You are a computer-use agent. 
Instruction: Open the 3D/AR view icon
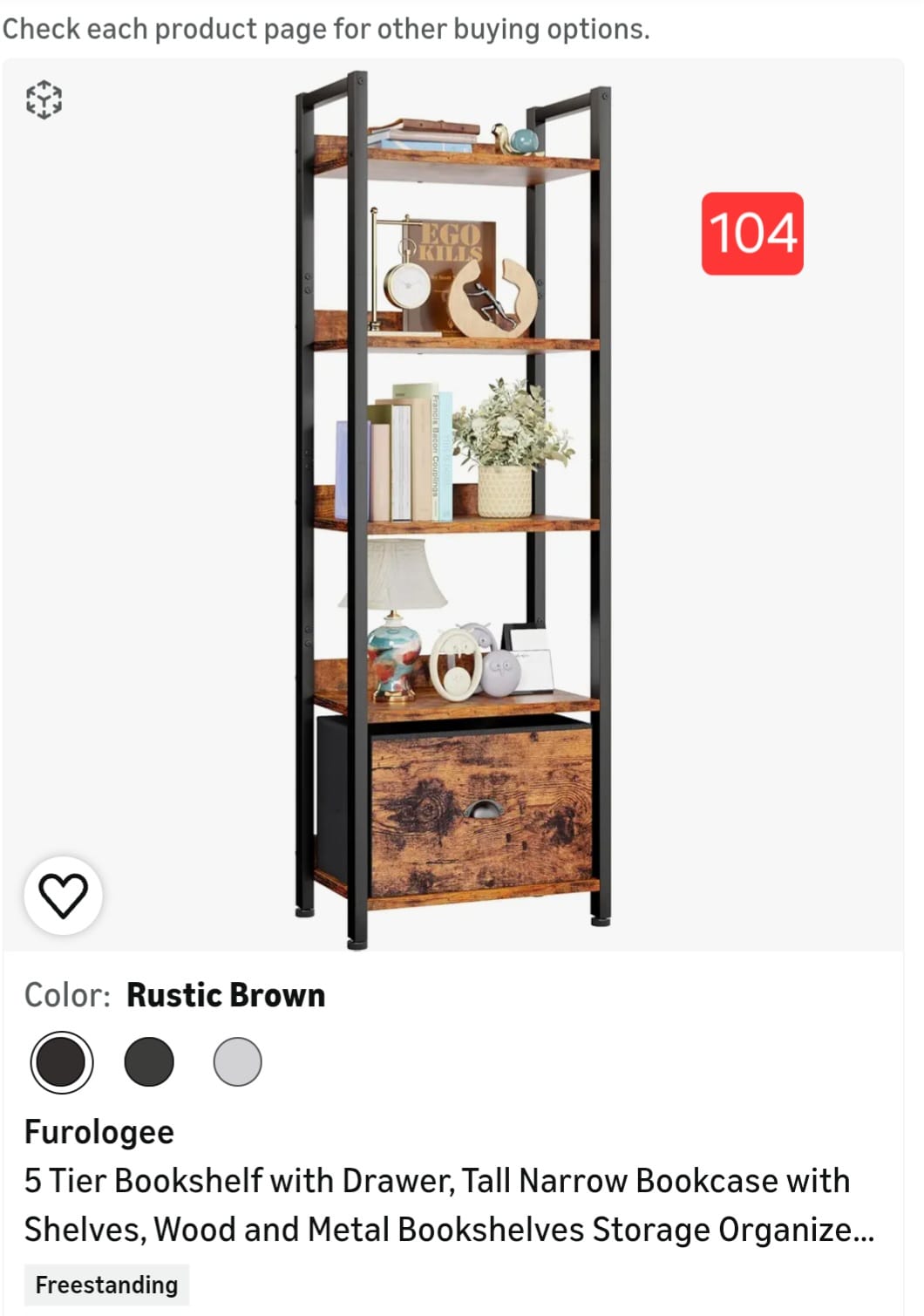(43, 99)
